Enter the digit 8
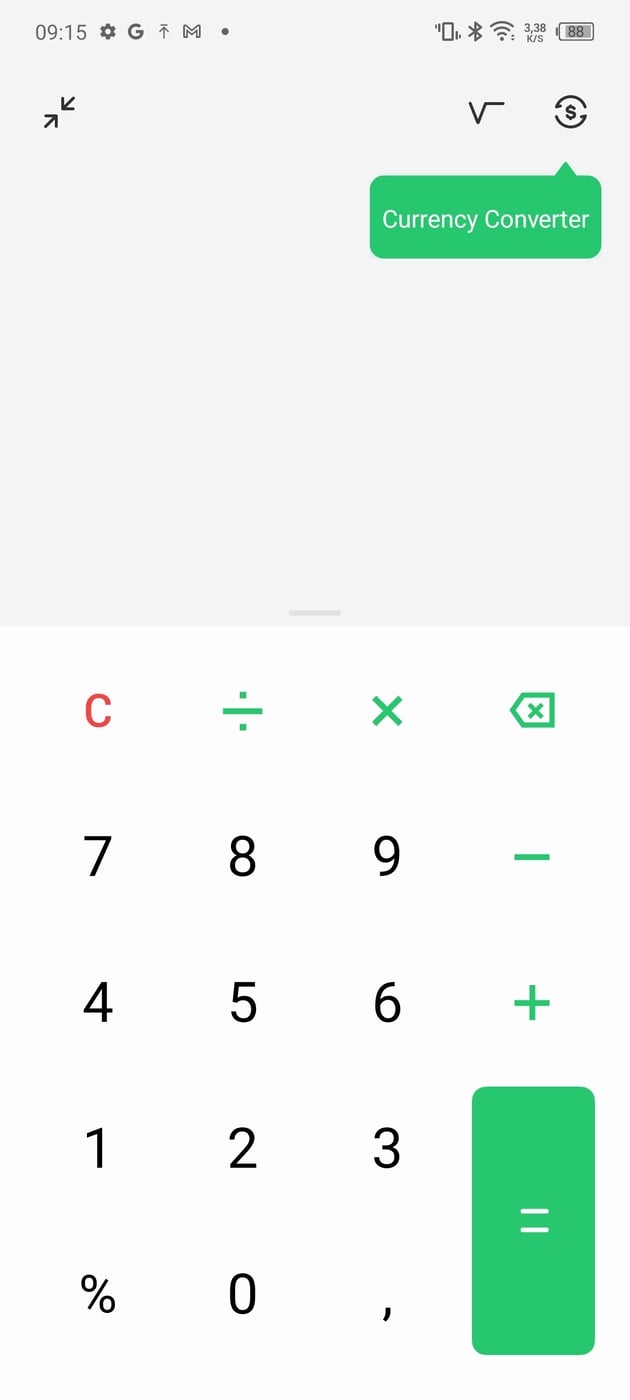Image resolution: width=630 pixels, height=1400 pixels. 242,857
